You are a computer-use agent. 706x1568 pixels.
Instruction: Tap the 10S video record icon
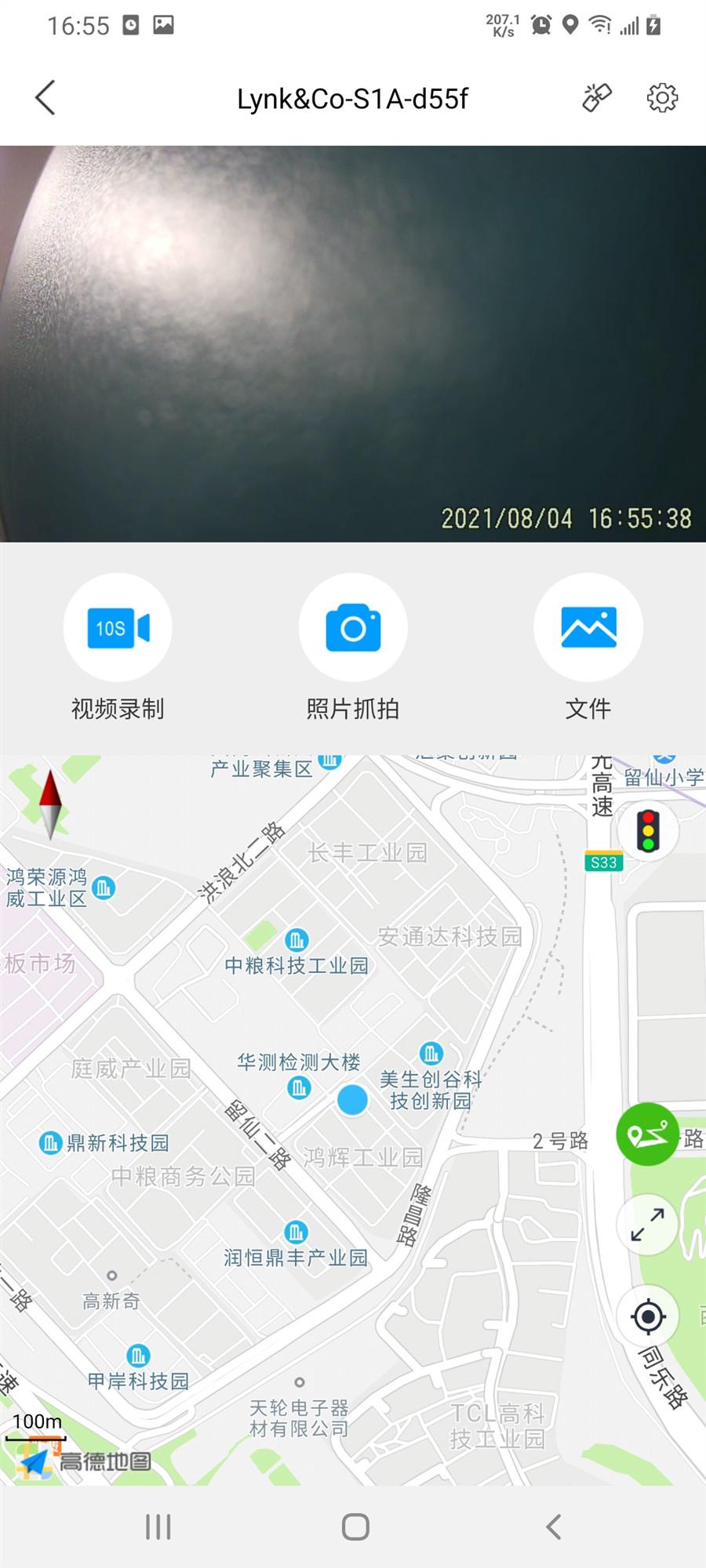(118, 627)
